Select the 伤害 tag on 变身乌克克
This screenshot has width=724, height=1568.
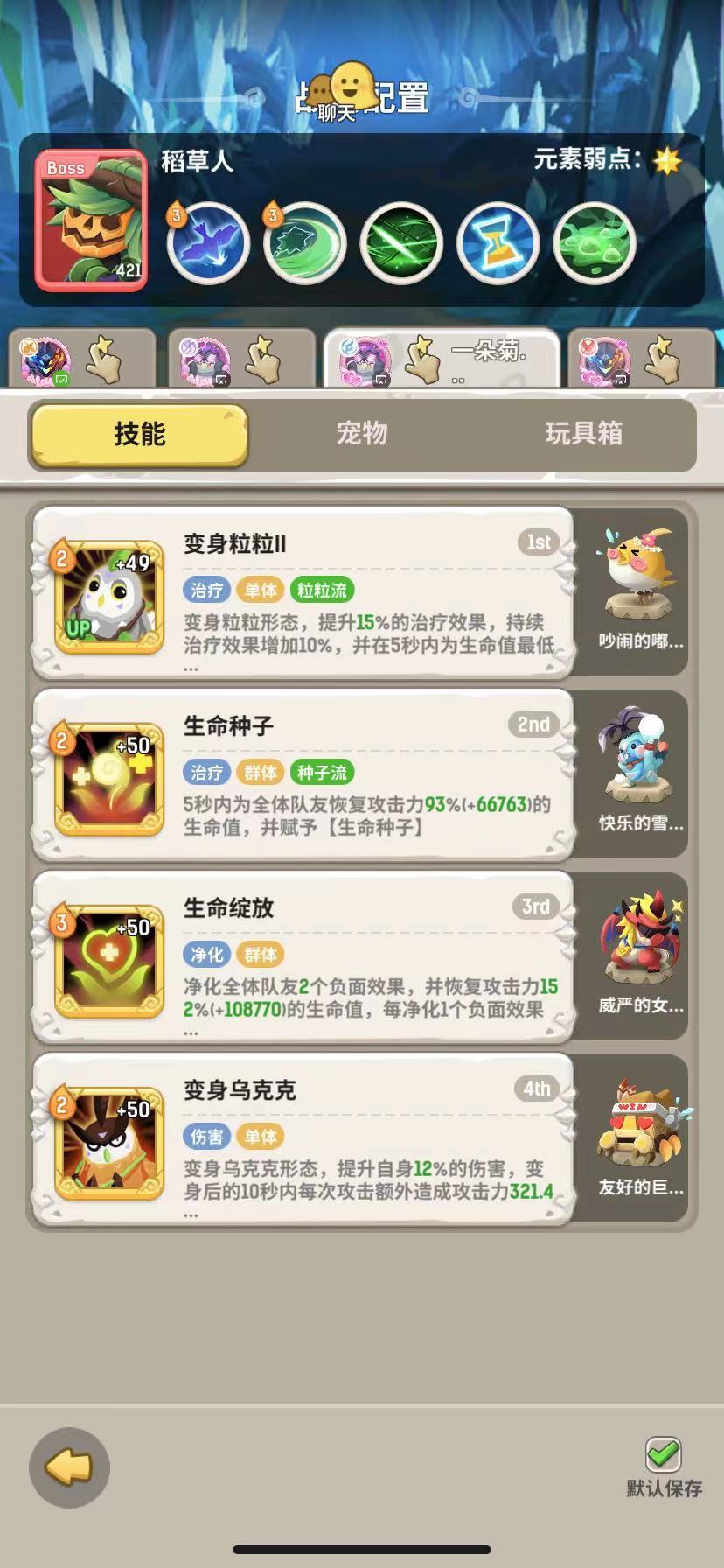(x=209, y=1136)
